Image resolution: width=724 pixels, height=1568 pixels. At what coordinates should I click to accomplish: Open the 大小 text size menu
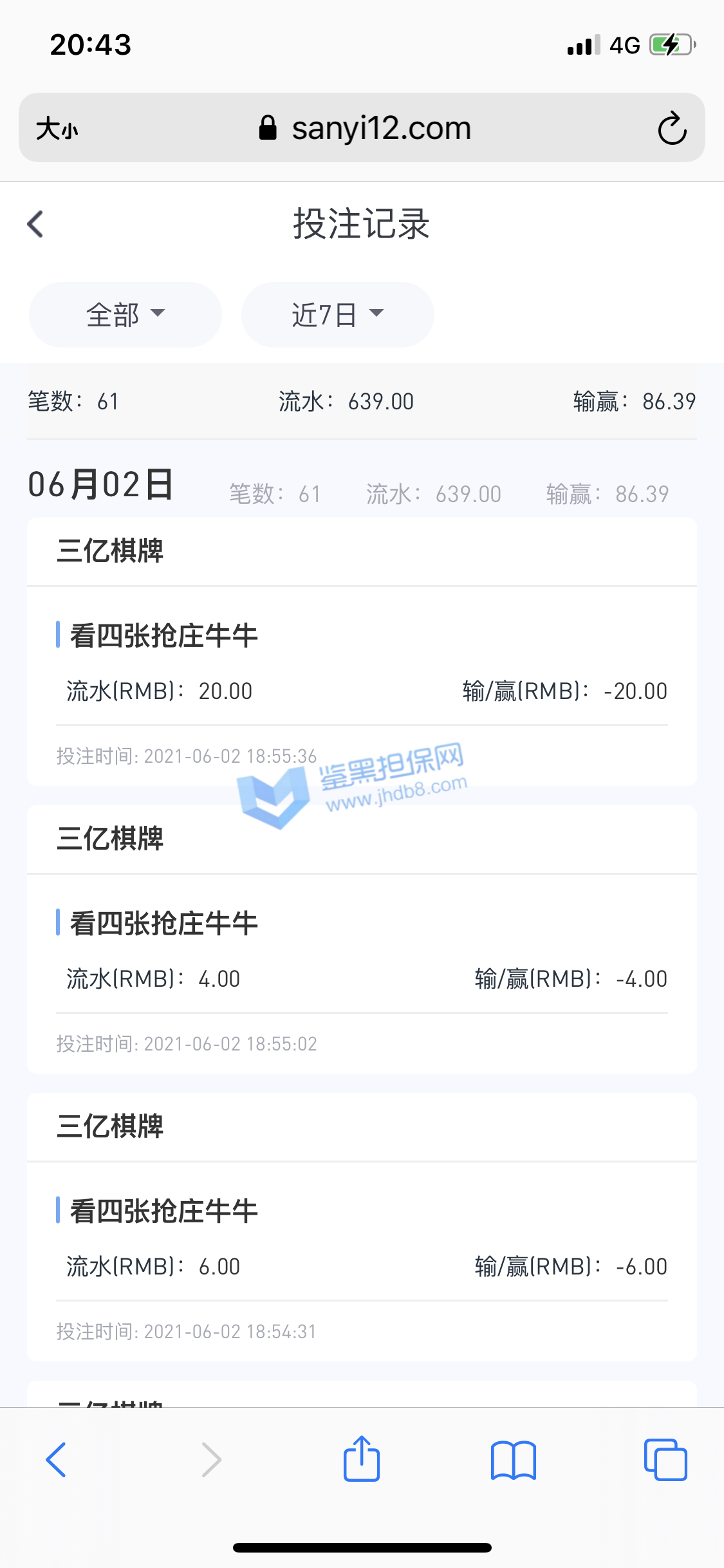click(57, 128)
